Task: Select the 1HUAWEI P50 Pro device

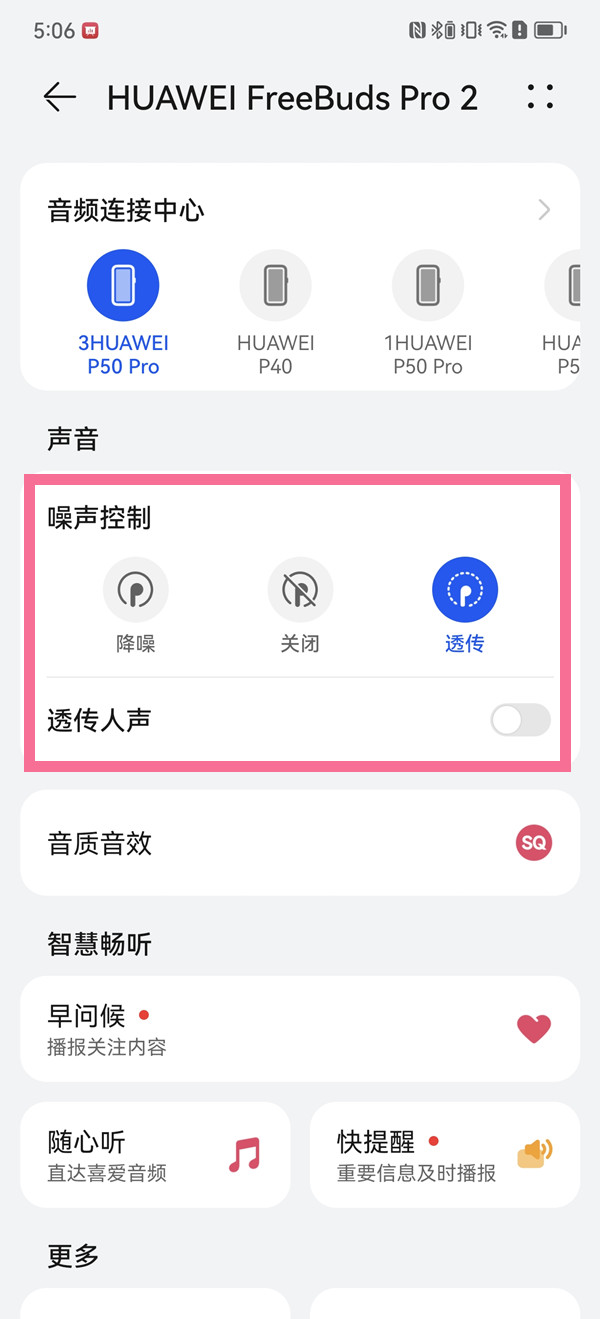Action: coord(428,312)
